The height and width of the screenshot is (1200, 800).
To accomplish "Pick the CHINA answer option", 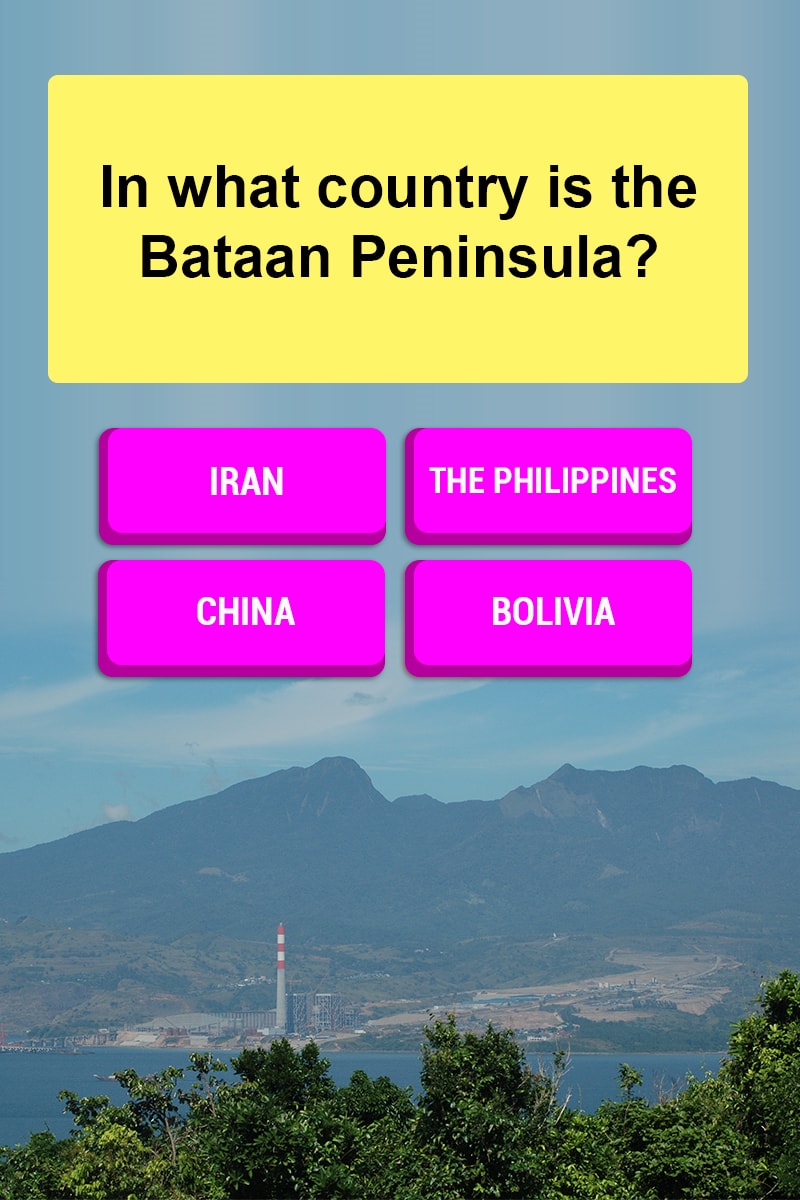I will tap(245, 613).
